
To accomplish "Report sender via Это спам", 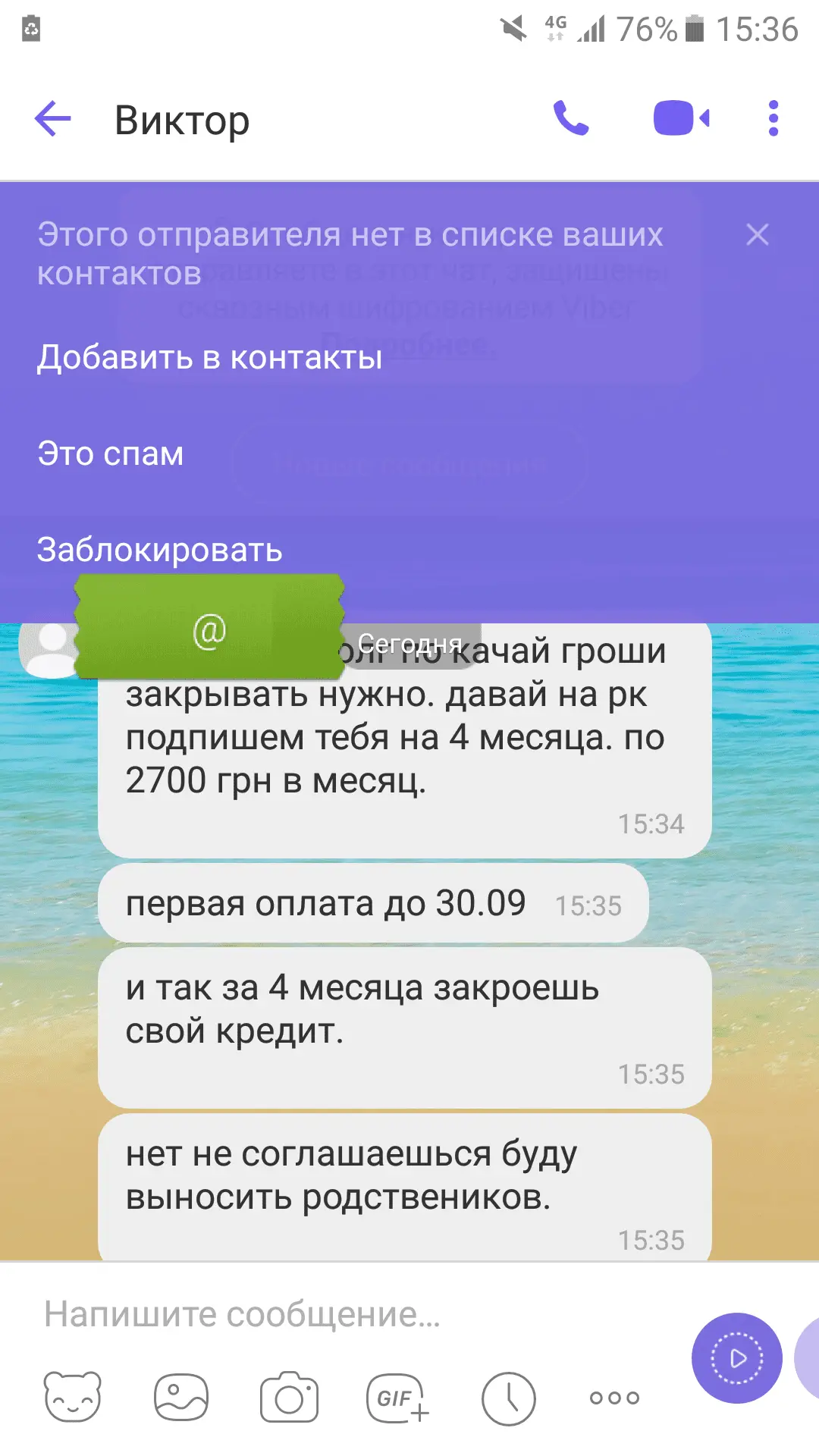I will 111,453.
